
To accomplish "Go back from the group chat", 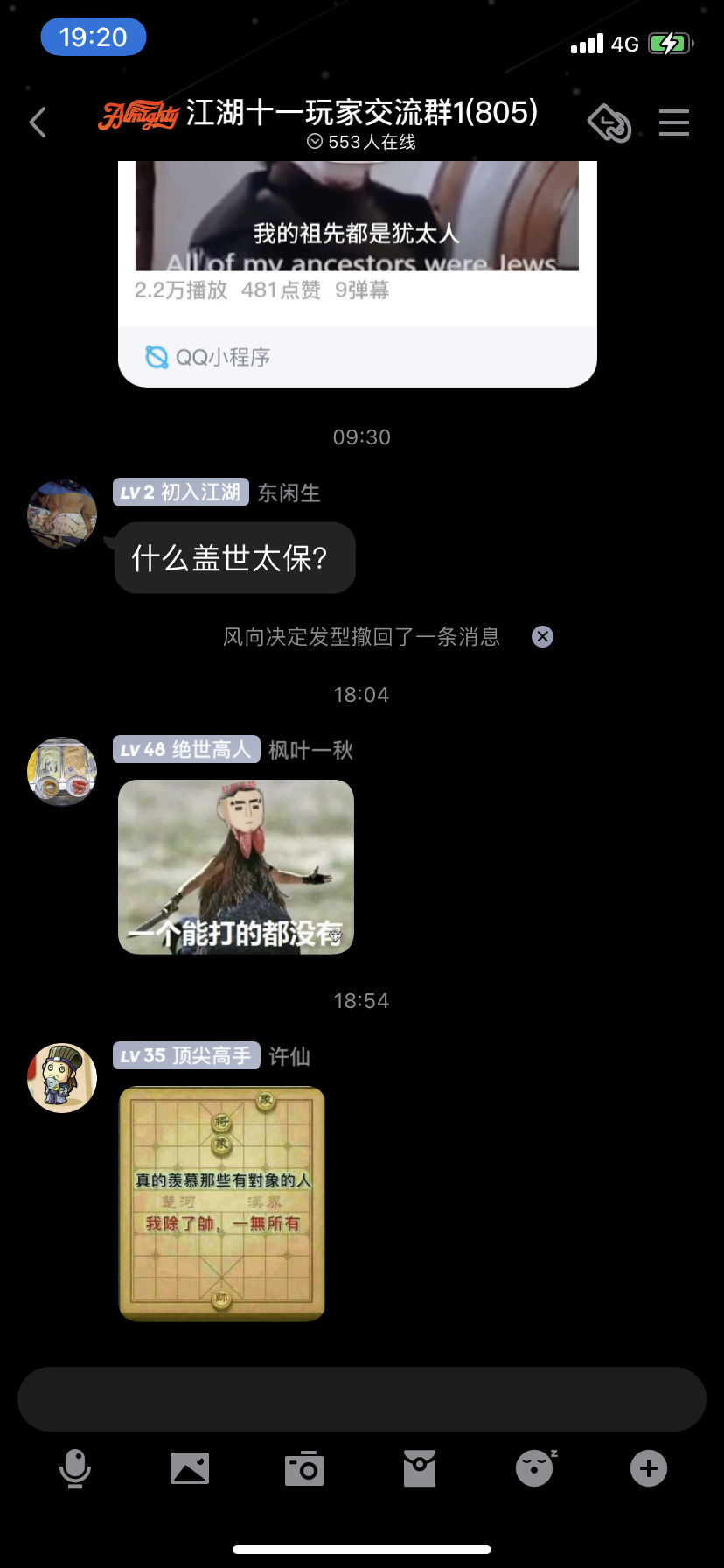I will [38, 122].
